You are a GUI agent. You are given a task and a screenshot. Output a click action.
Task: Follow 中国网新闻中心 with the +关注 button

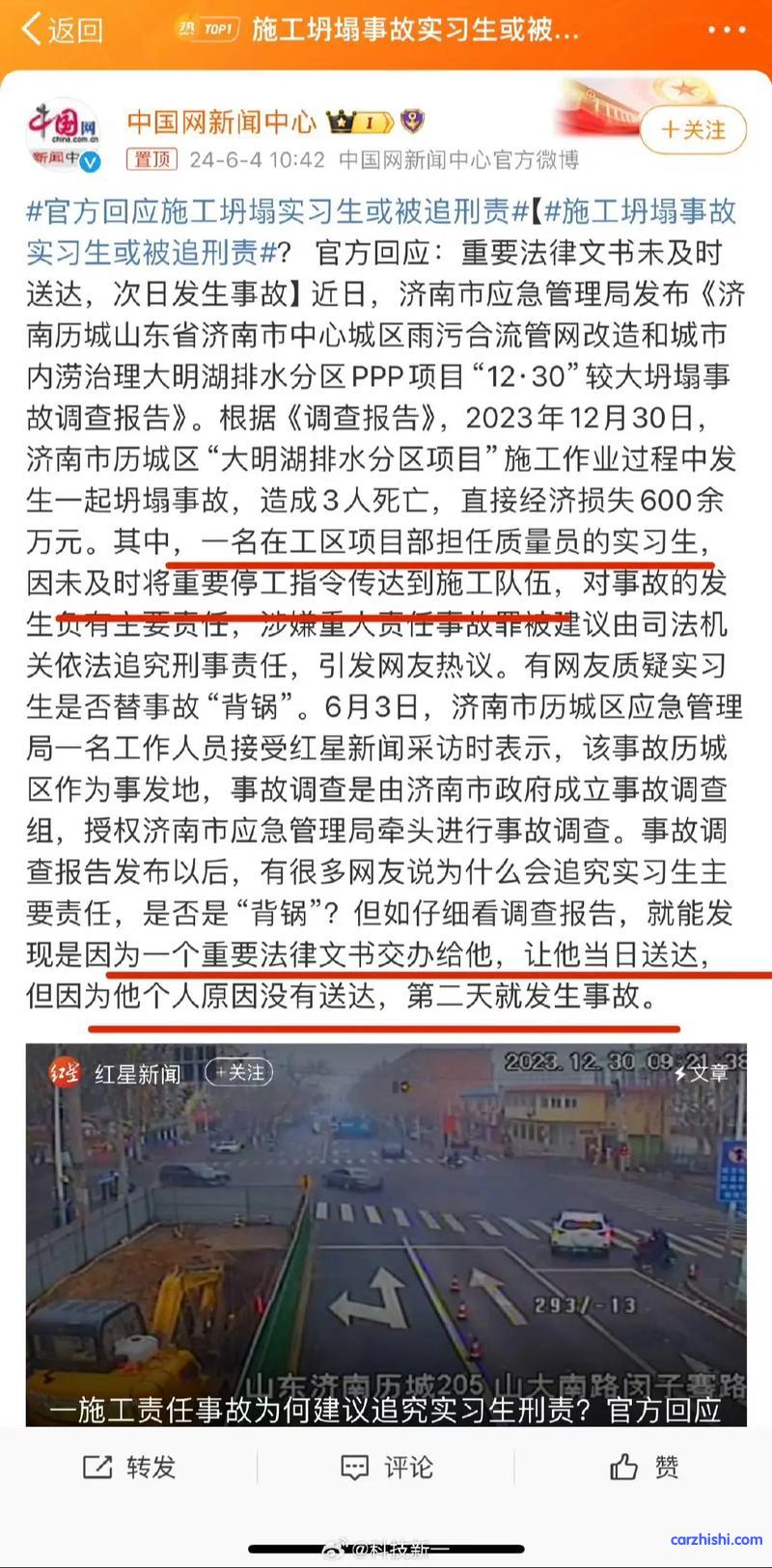click(x=694, y=130)
